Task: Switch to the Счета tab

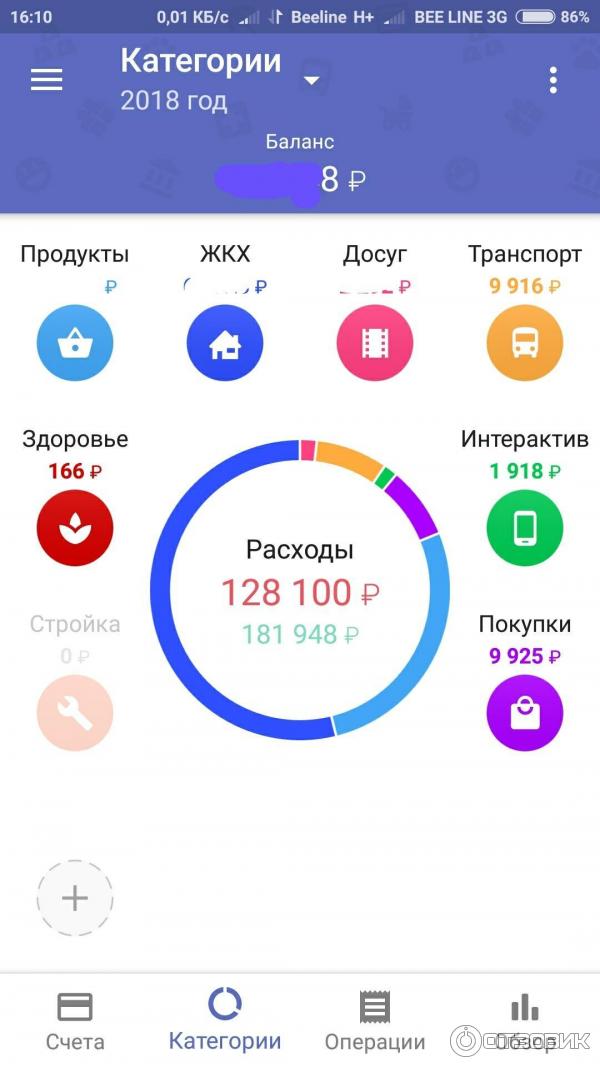Action: (75, 1020)
